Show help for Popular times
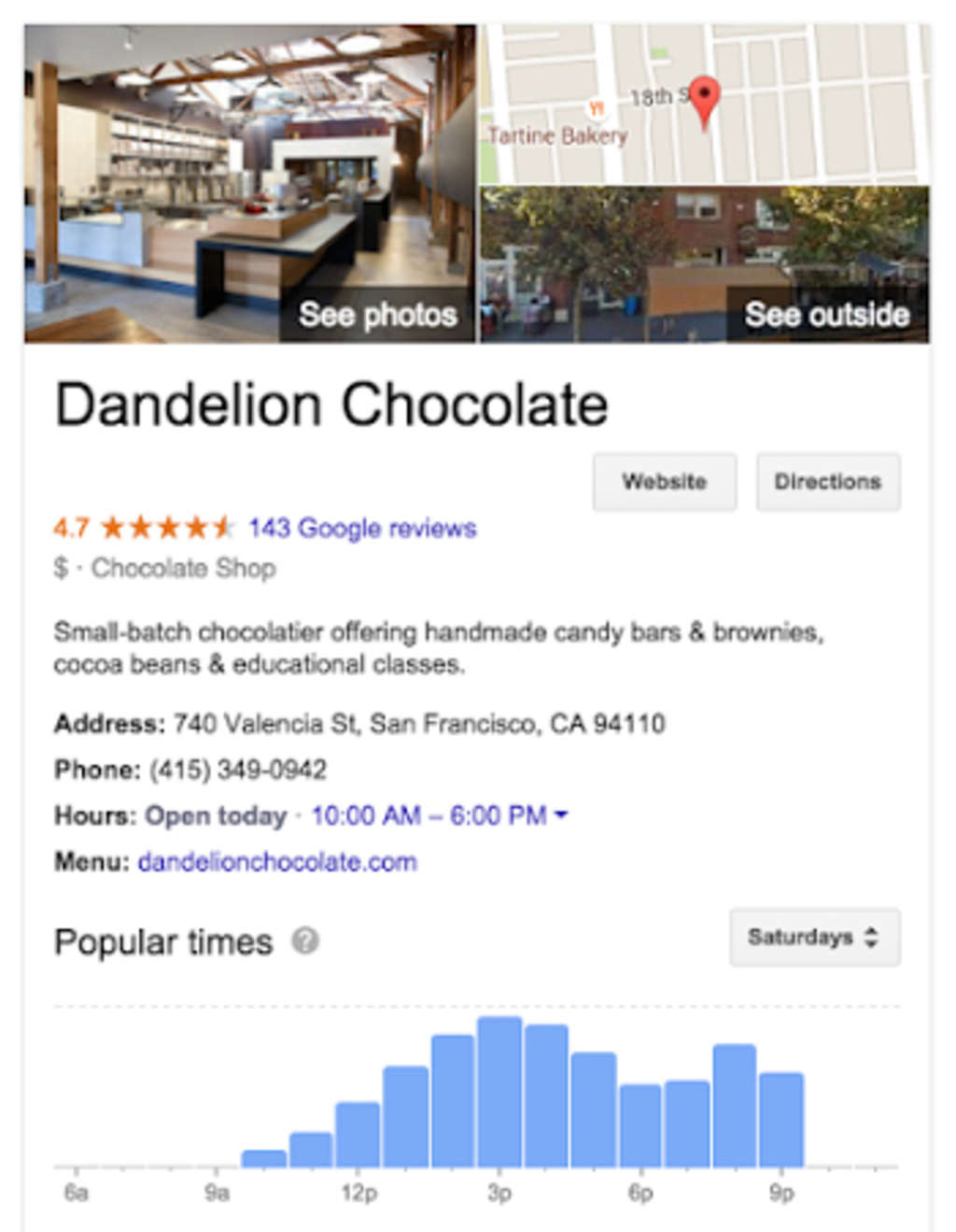The height and width of the screenshot is (1232, 956). click(x=305, y=941)
